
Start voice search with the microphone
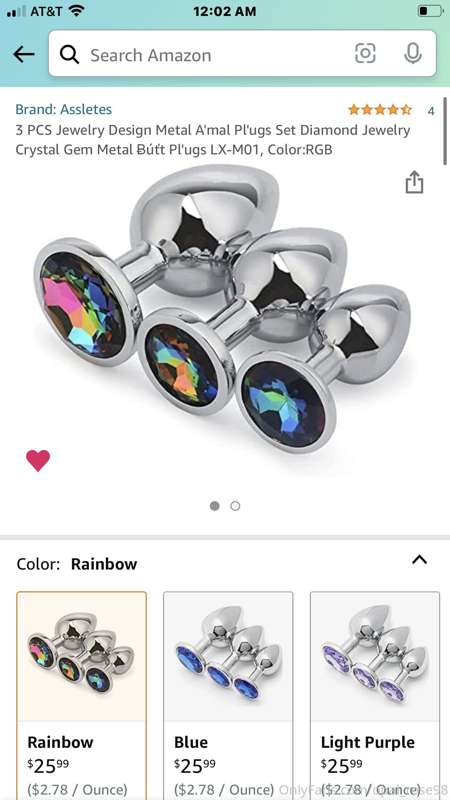pos(413,54)
